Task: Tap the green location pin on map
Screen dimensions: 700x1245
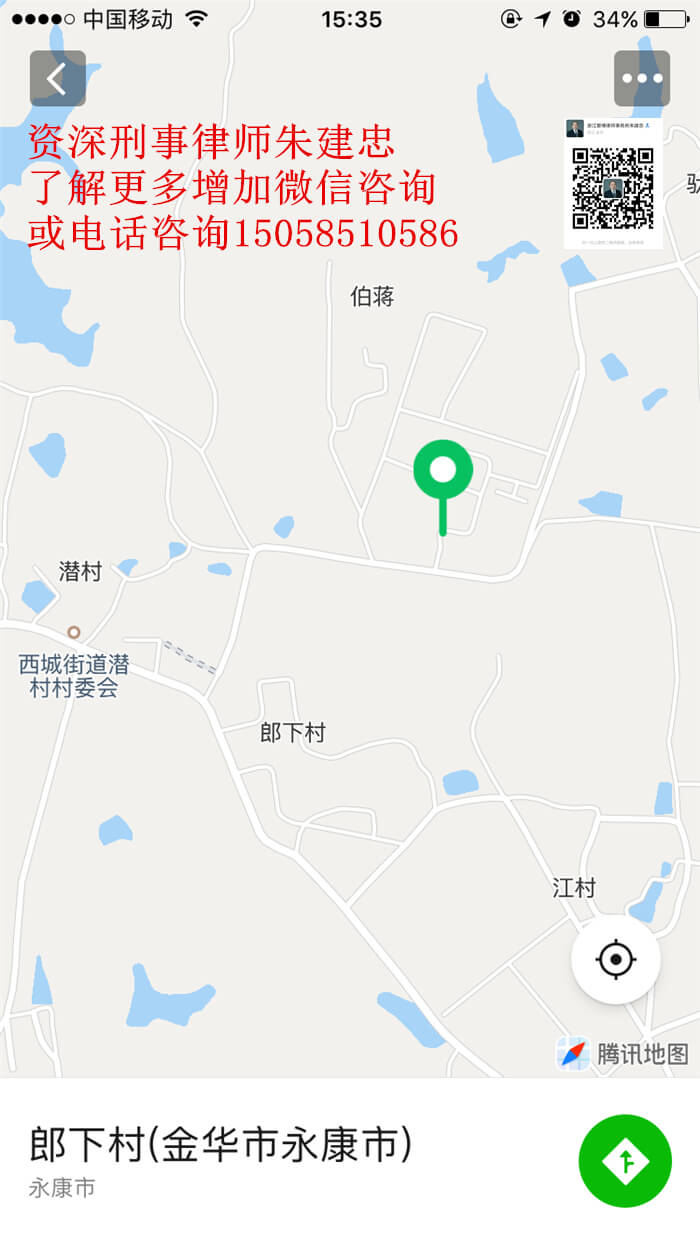Action: [442, 471]
